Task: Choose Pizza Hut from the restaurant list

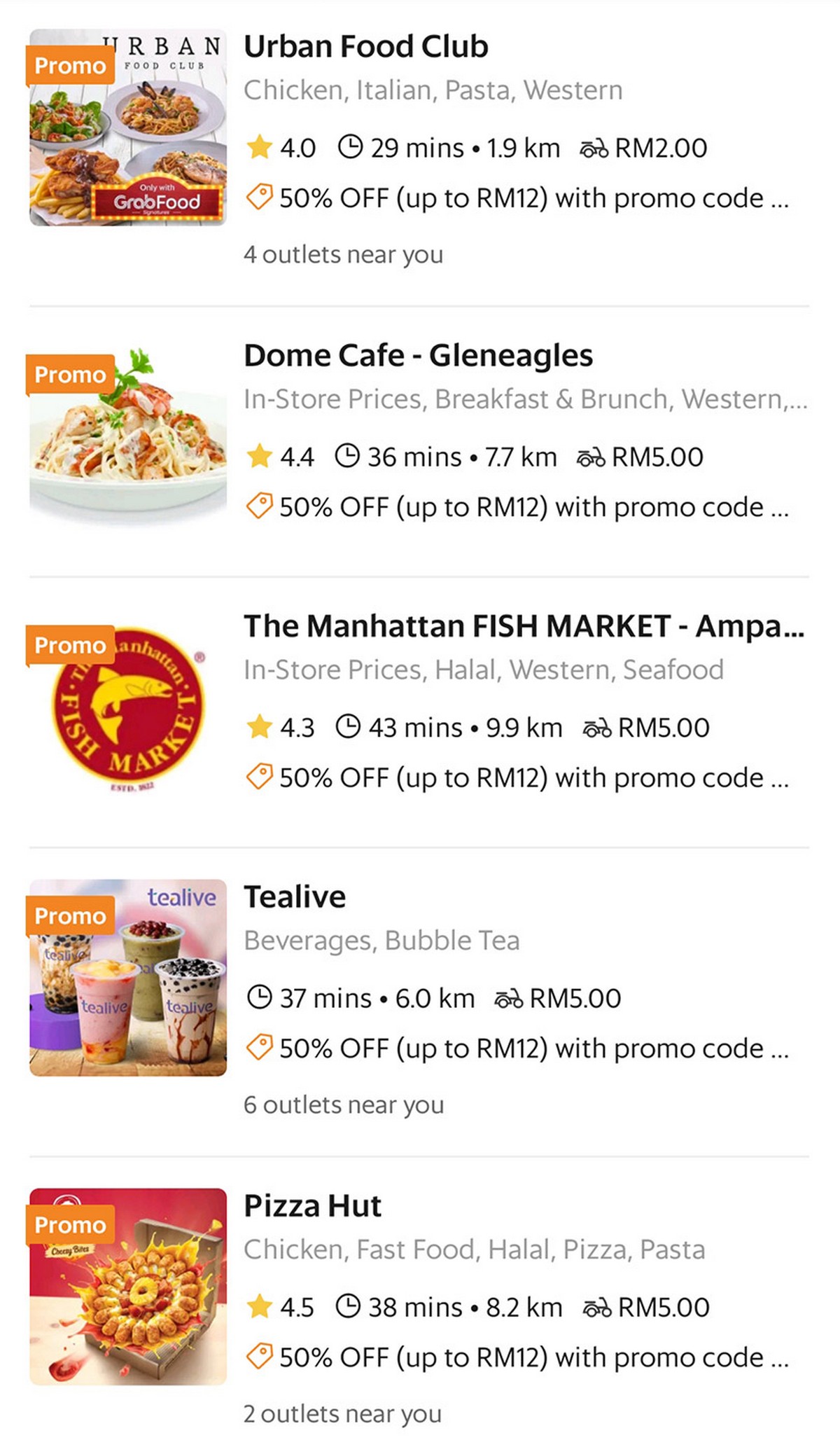Action: pos(312,1206)
